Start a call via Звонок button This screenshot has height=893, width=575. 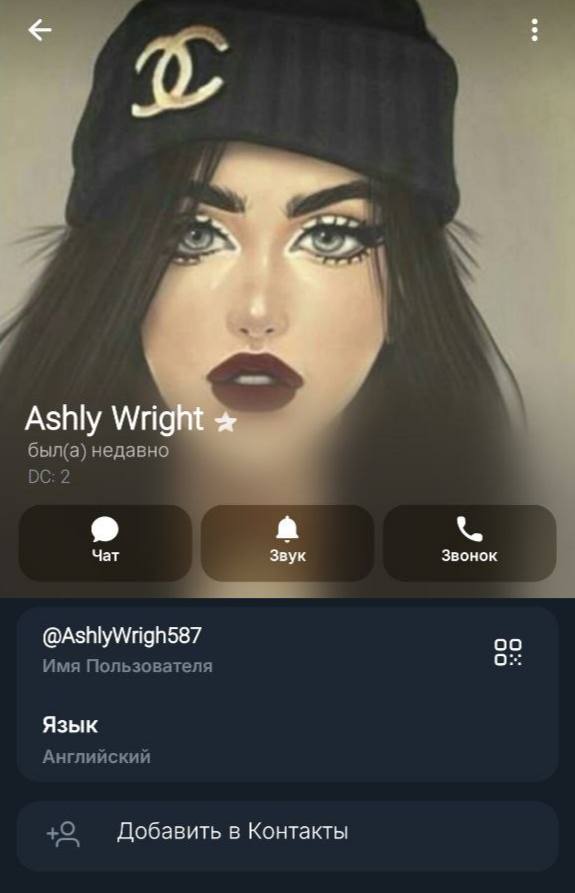(x=469, y=543)
